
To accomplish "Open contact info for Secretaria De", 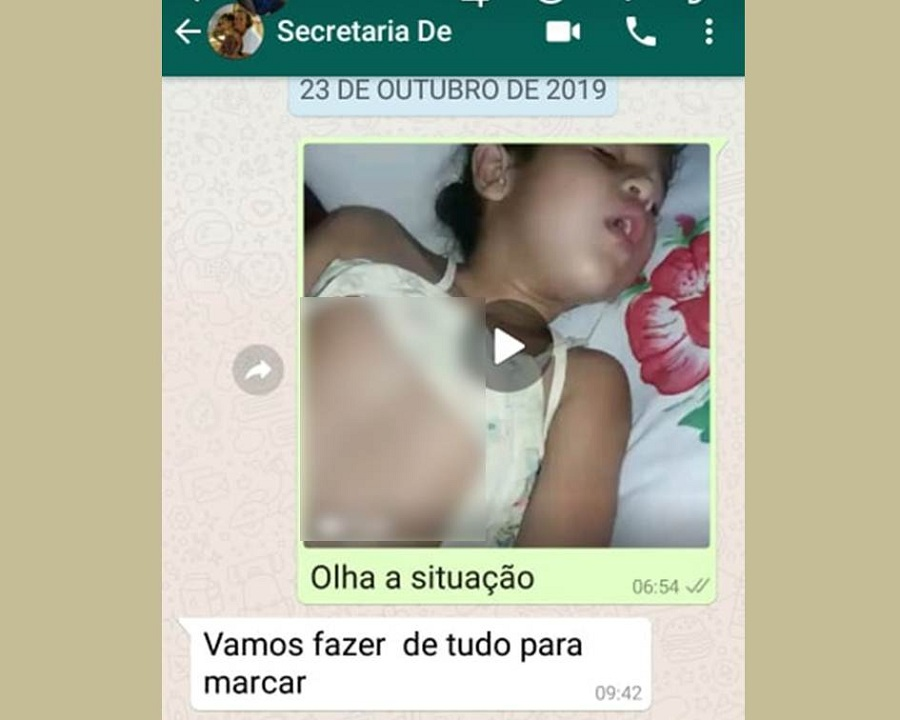I will point(365,32).
